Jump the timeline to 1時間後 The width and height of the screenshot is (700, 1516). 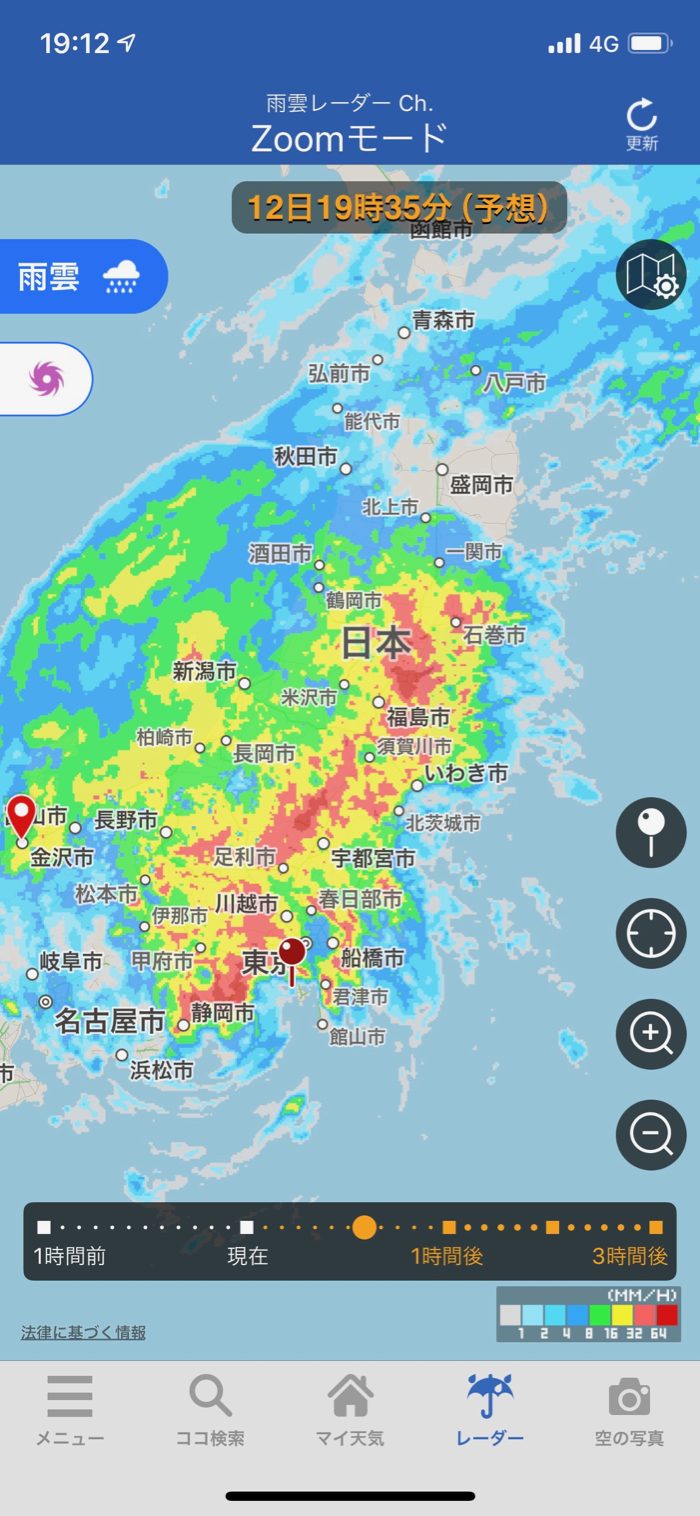(x=449, y=1227)
